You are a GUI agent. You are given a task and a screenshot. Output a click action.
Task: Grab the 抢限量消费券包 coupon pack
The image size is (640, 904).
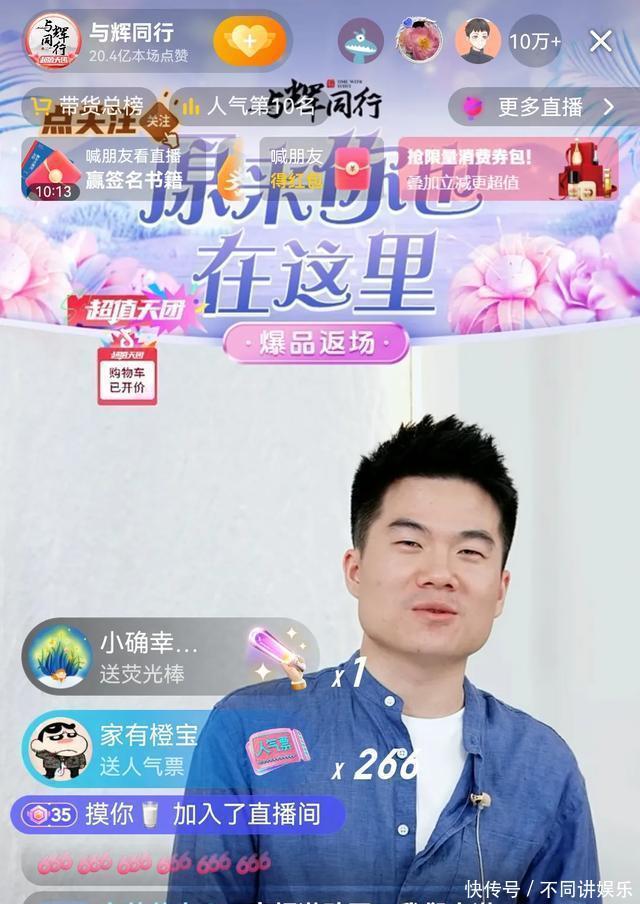[508, 168]
